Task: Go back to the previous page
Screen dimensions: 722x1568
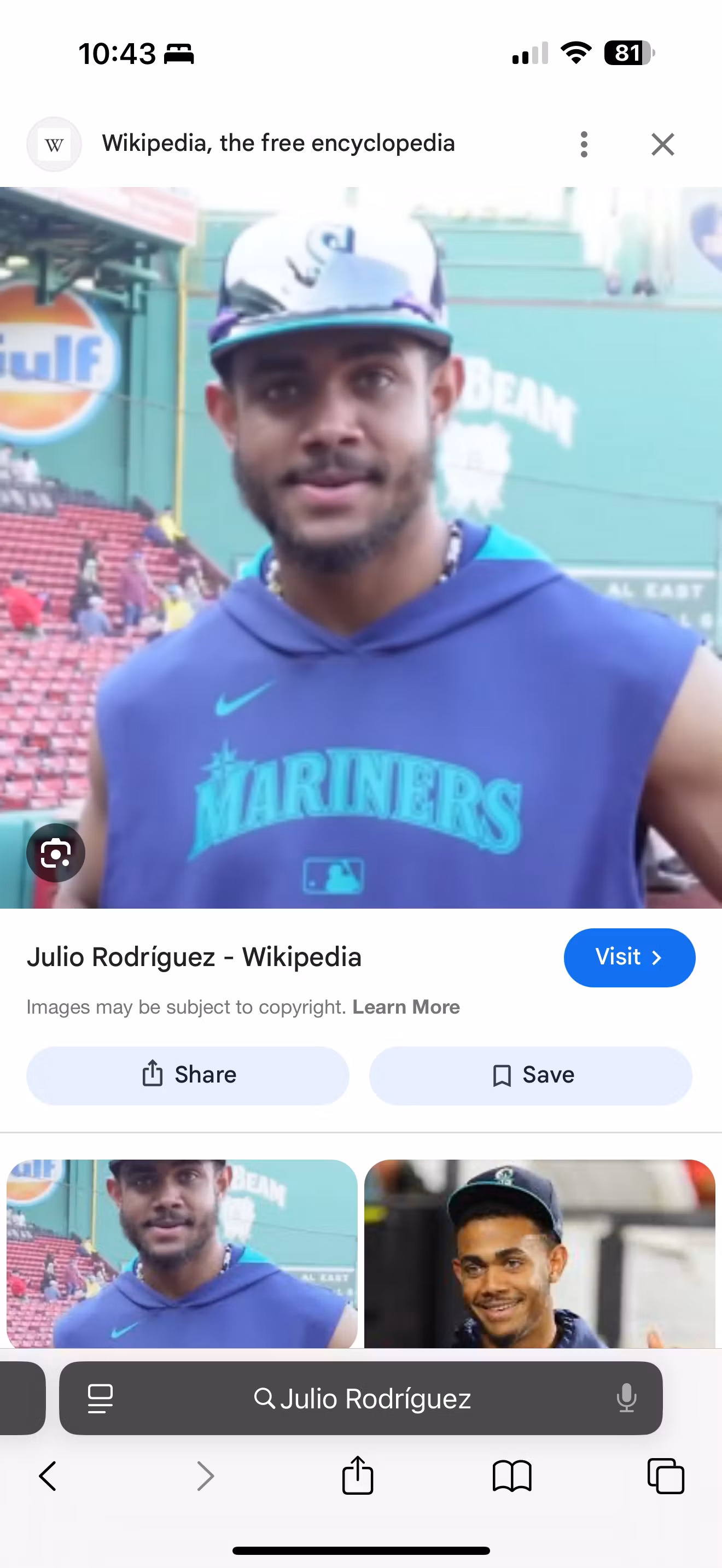Action: [x=48, y=1476]
